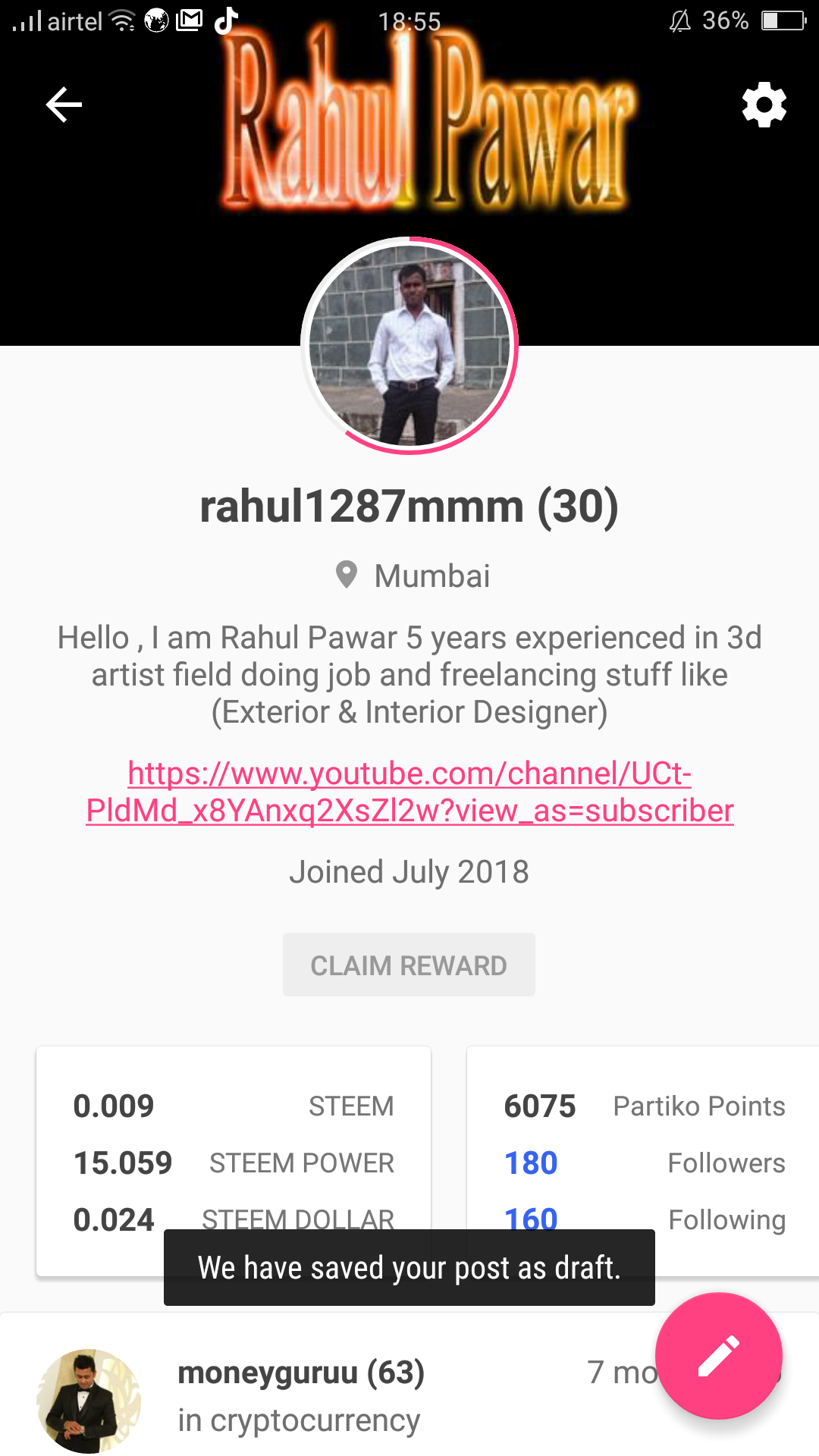
Task: Tap the STEEM POWER balance 15.059
Action: [x=123, y=1163]
